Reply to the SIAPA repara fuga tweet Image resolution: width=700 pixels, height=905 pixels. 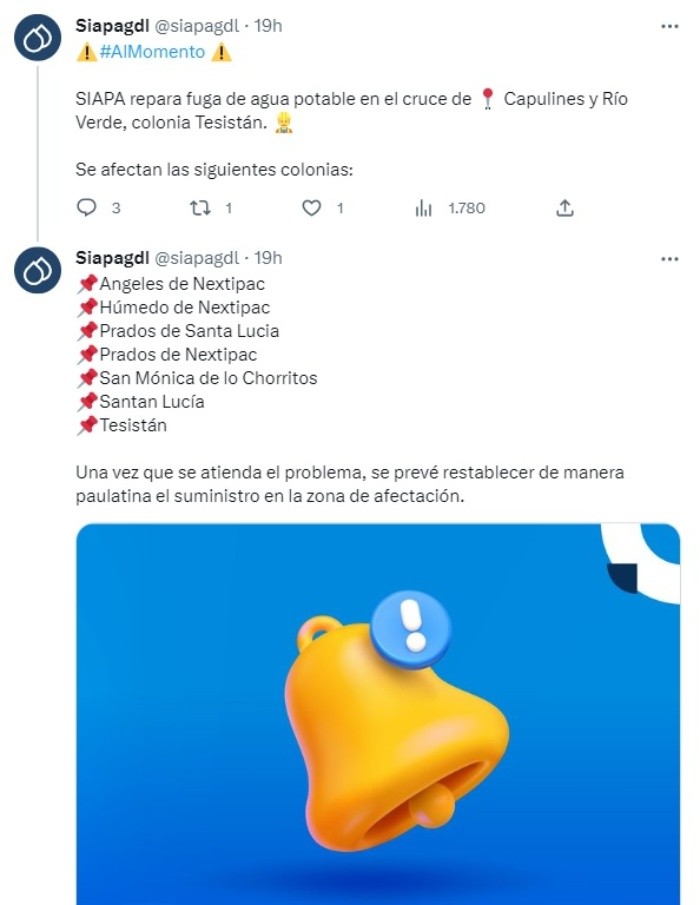(x=87, y=208)
